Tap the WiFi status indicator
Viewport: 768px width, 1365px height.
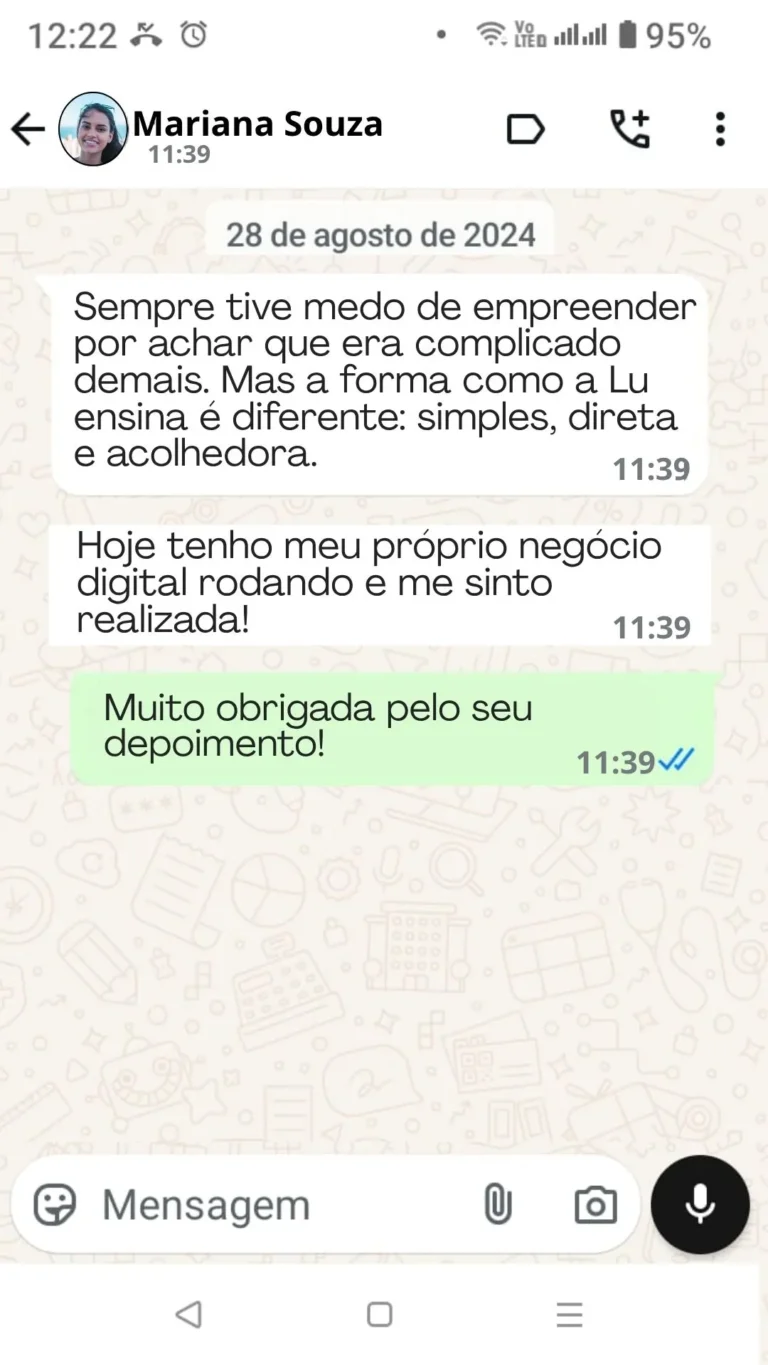pyautogui.click(x=490, y=33)
